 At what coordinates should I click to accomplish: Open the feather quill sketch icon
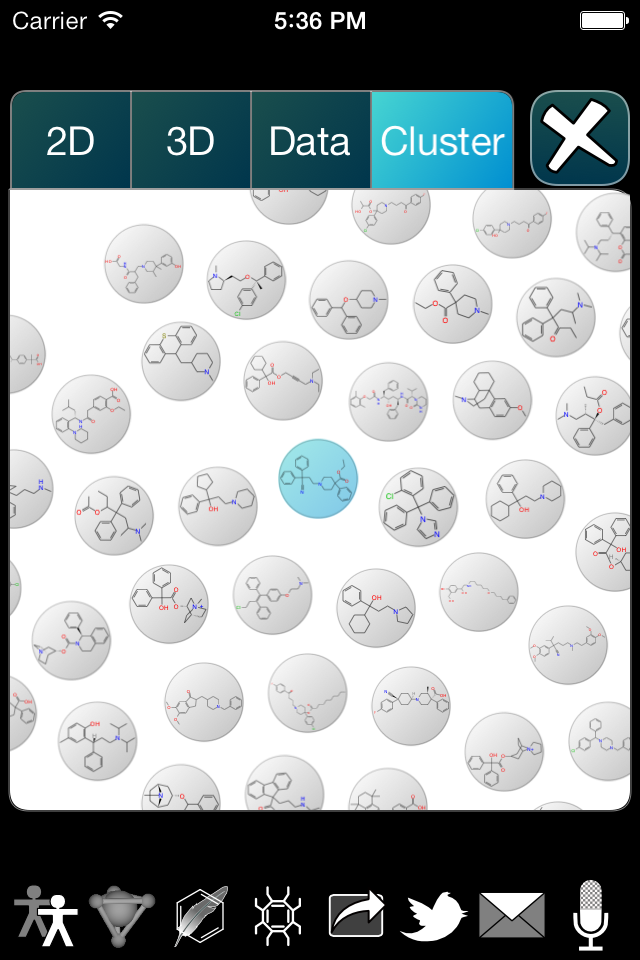(x=199, y=915)
